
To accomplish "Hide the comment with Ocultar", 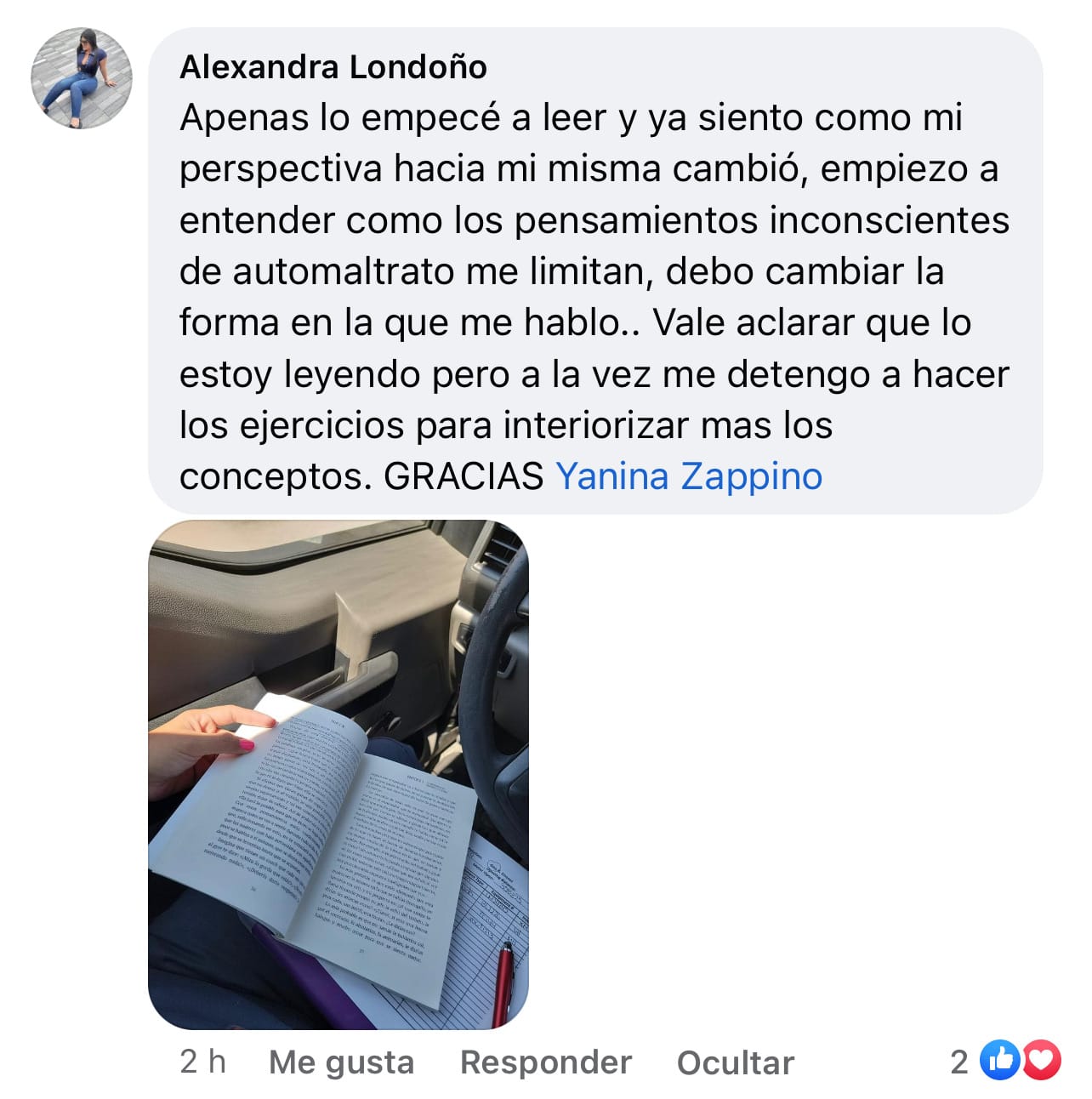I will 735,1062.
